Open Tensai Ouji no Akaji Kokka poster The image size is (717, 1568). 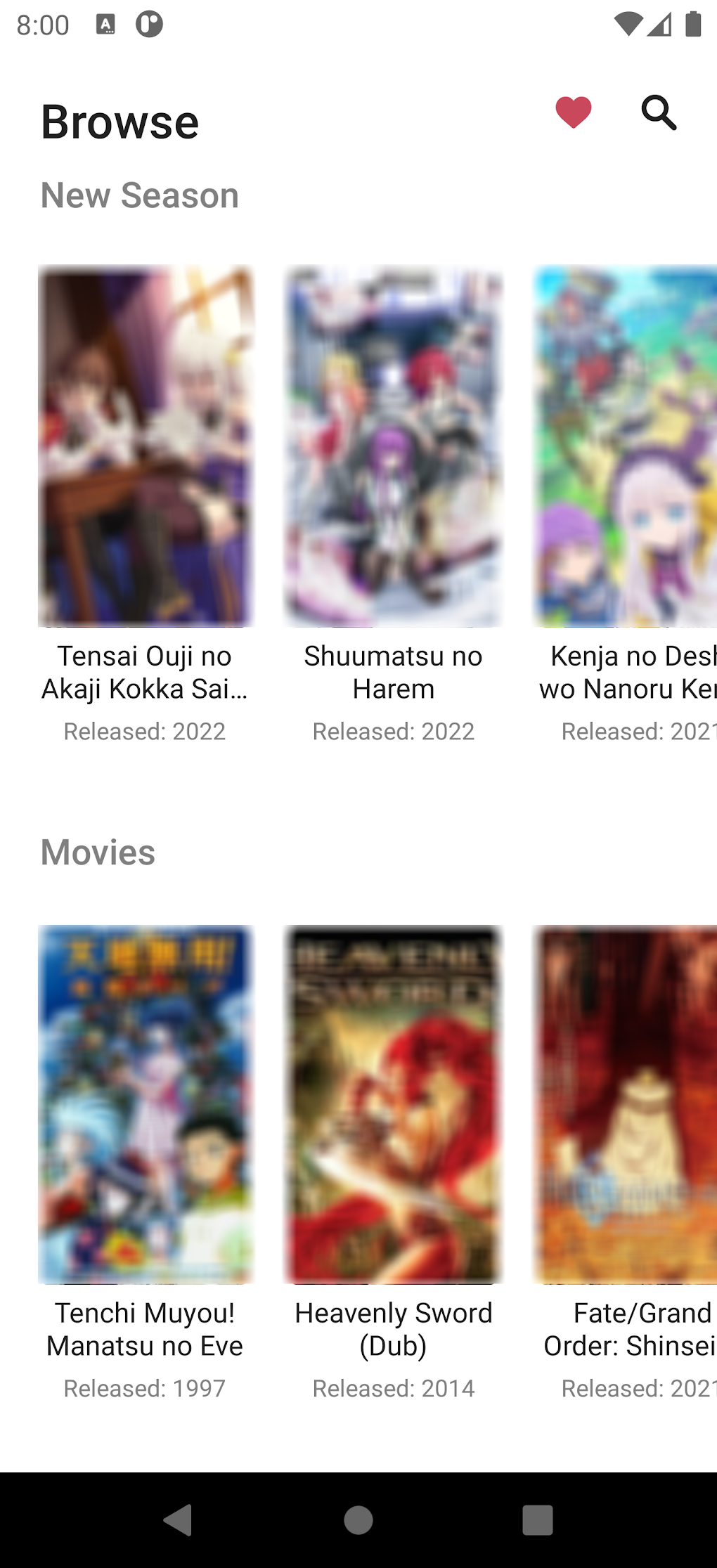coord(146,445)
